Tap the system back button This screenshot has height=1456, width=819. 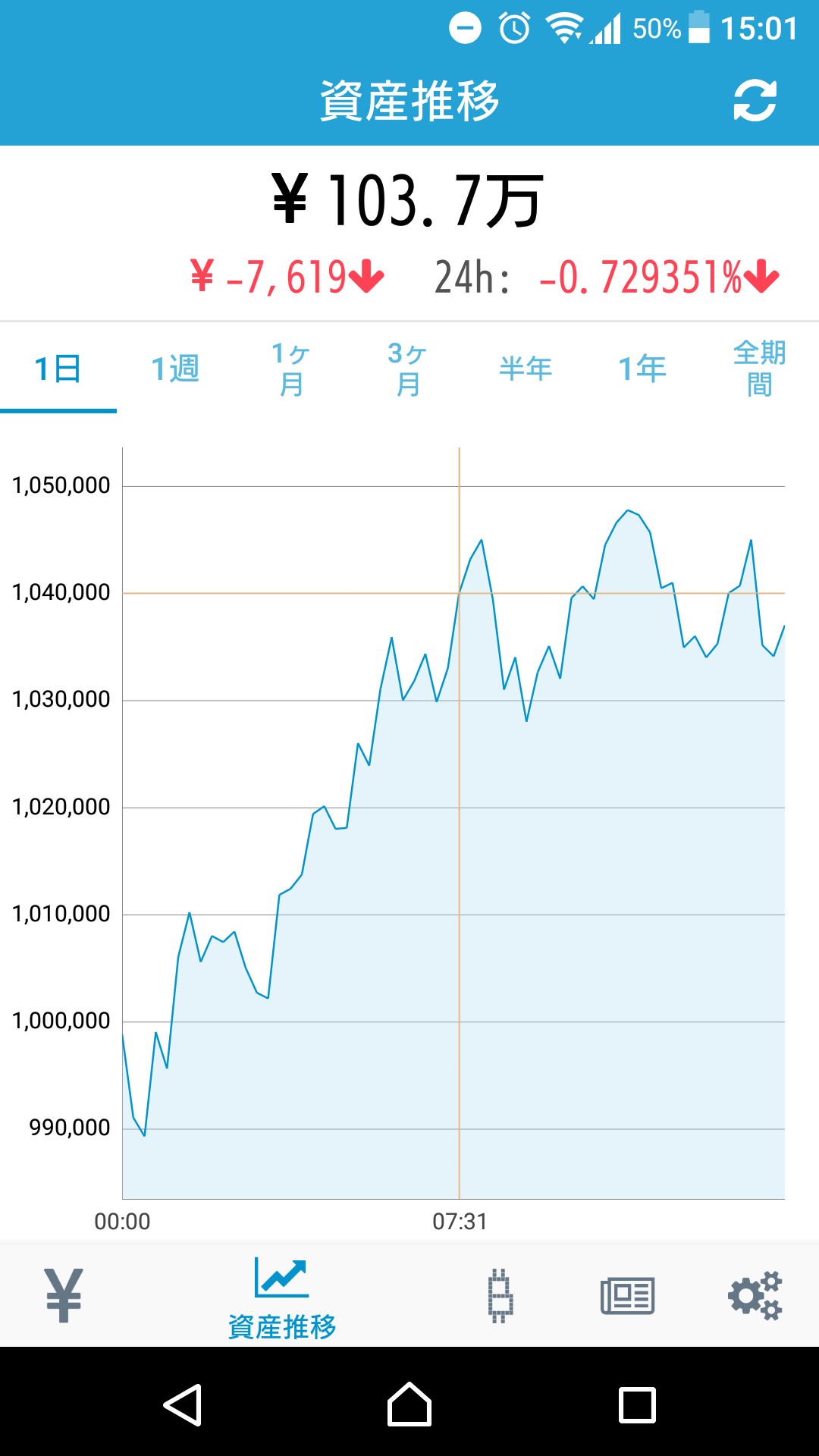point(183,1405)
